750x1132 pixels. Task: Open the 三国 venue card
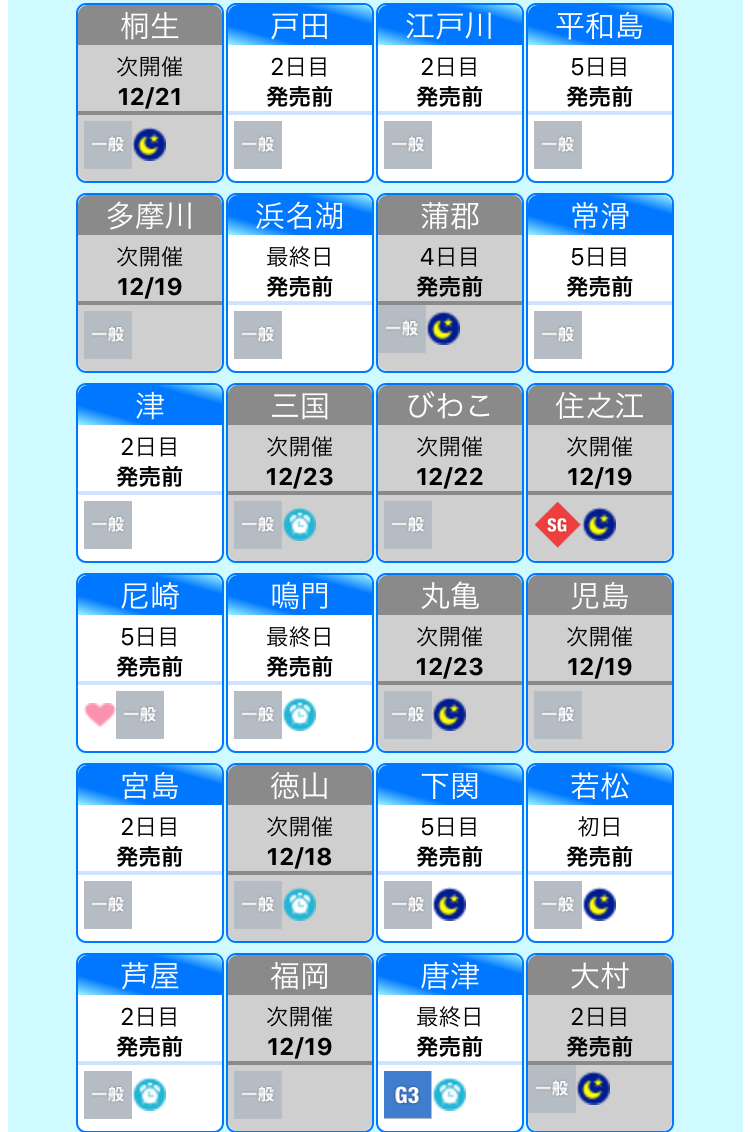pyautogui.click(x=300, y=473)
